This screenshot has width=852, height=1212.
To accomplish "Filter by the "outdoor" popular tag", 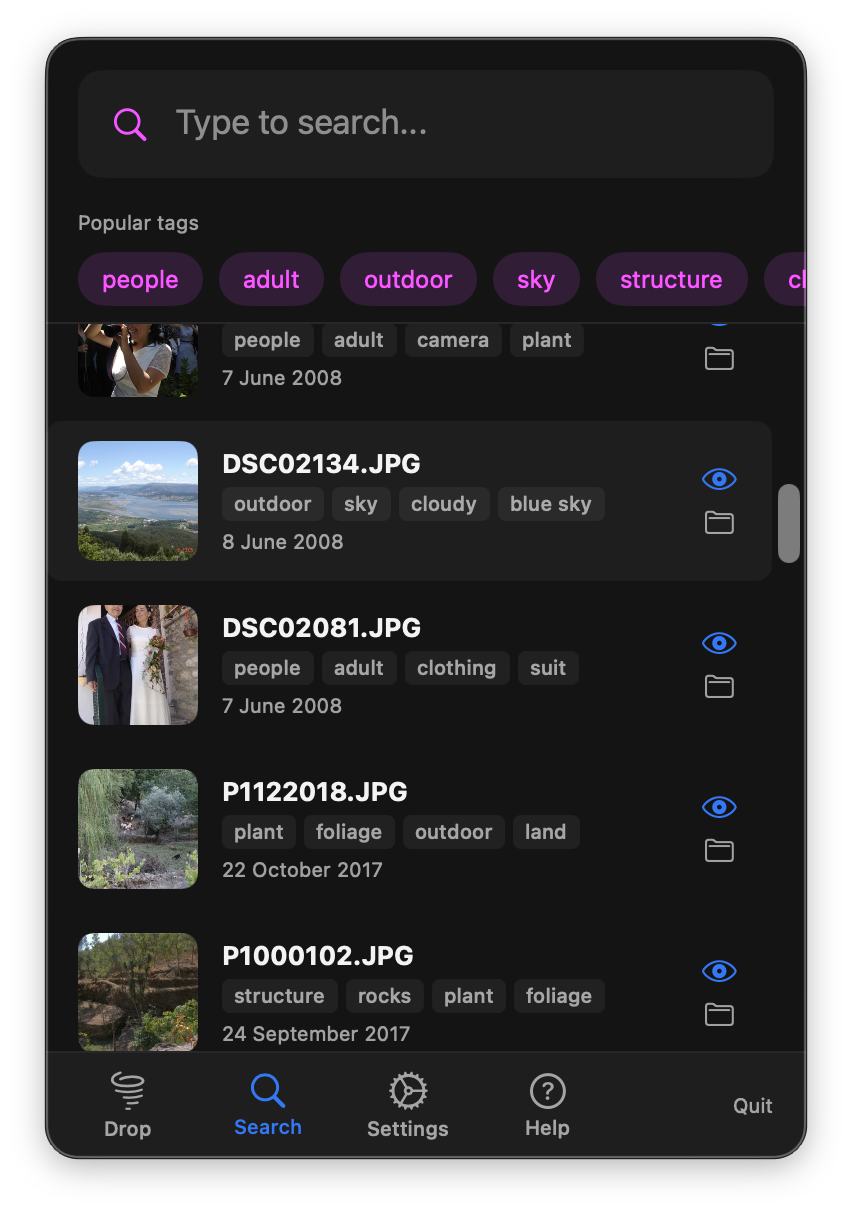I will coord(408,279).
